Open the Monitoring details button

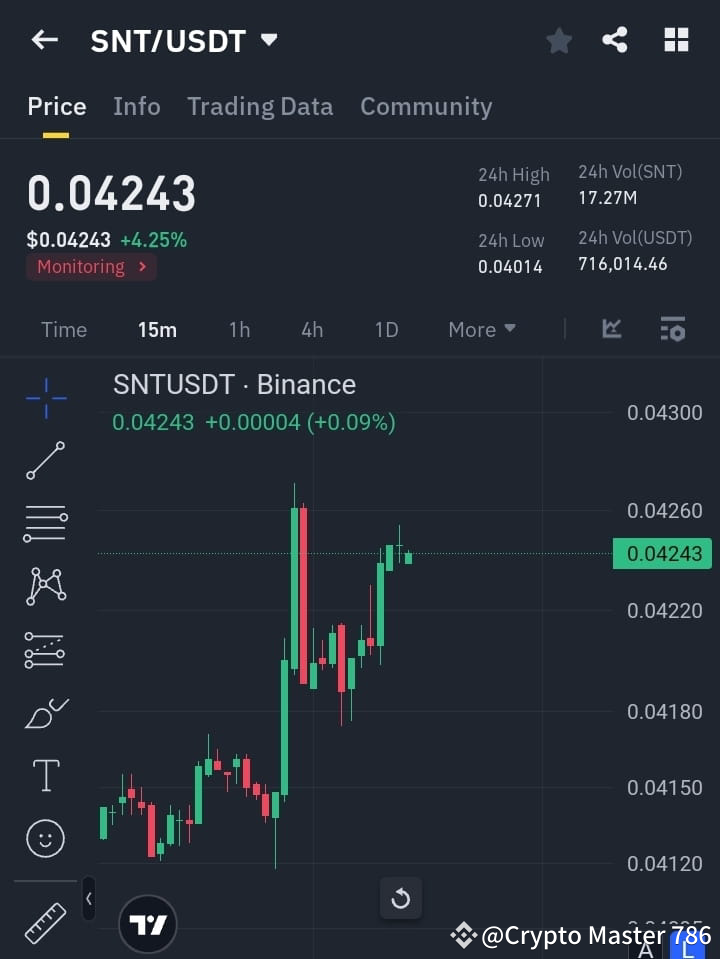91,267
